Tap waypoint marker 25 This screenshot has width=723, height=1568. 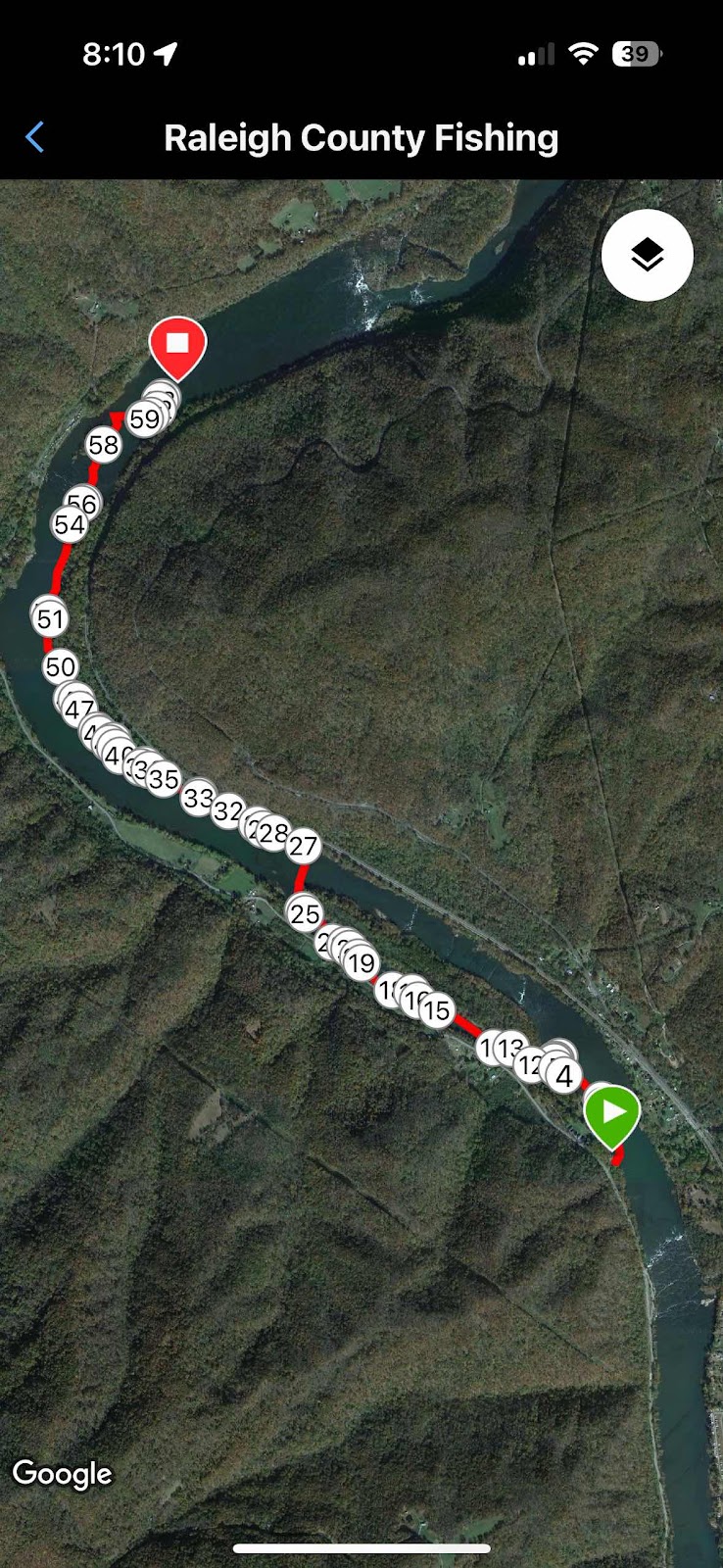click(x=305, y=914)
